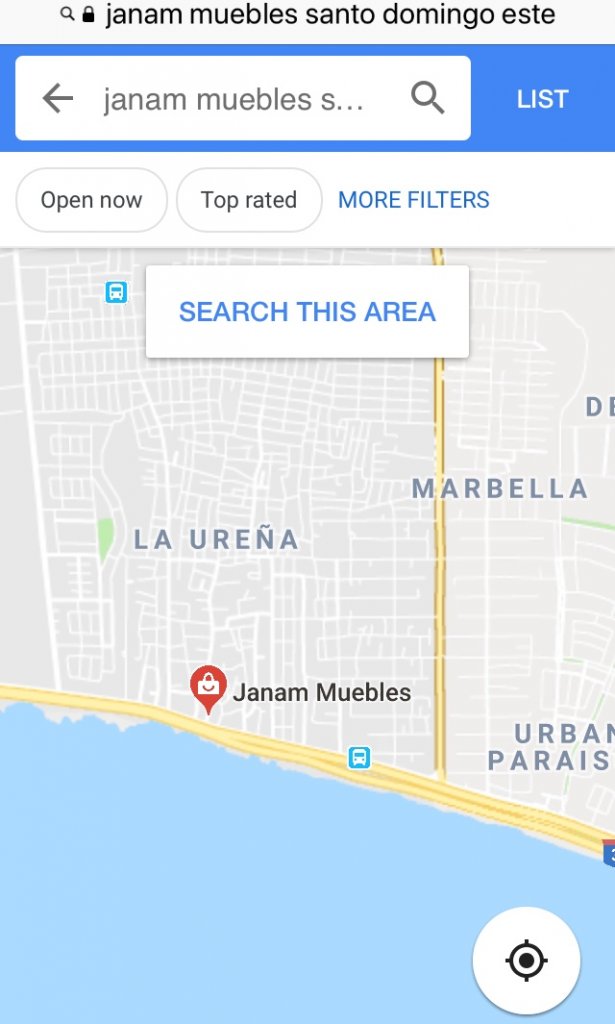Apply the Open now filter
Viewport: 615px width, 1024px height.
[91, 200]
